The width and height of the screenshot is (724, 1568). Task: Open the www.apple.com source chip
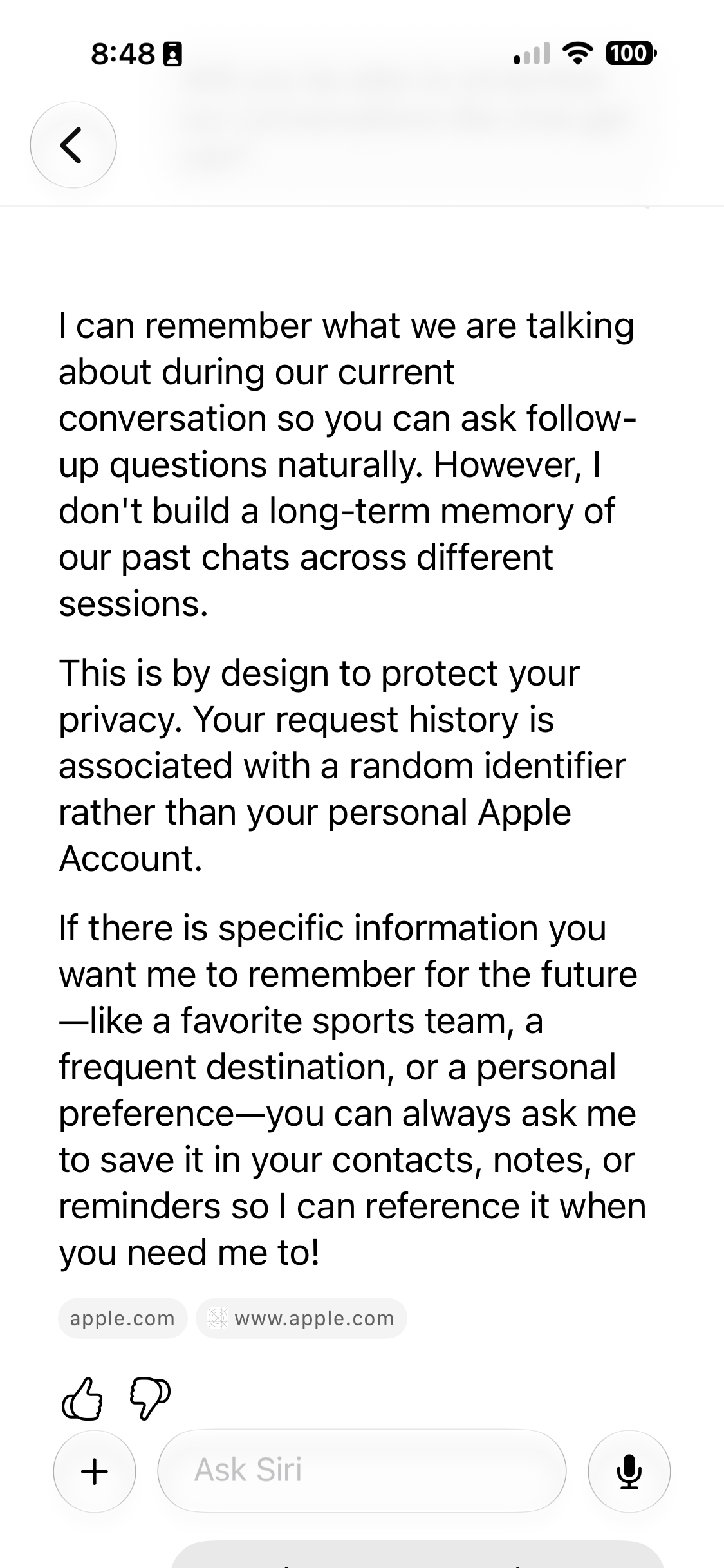click(x=302, y=1318)
